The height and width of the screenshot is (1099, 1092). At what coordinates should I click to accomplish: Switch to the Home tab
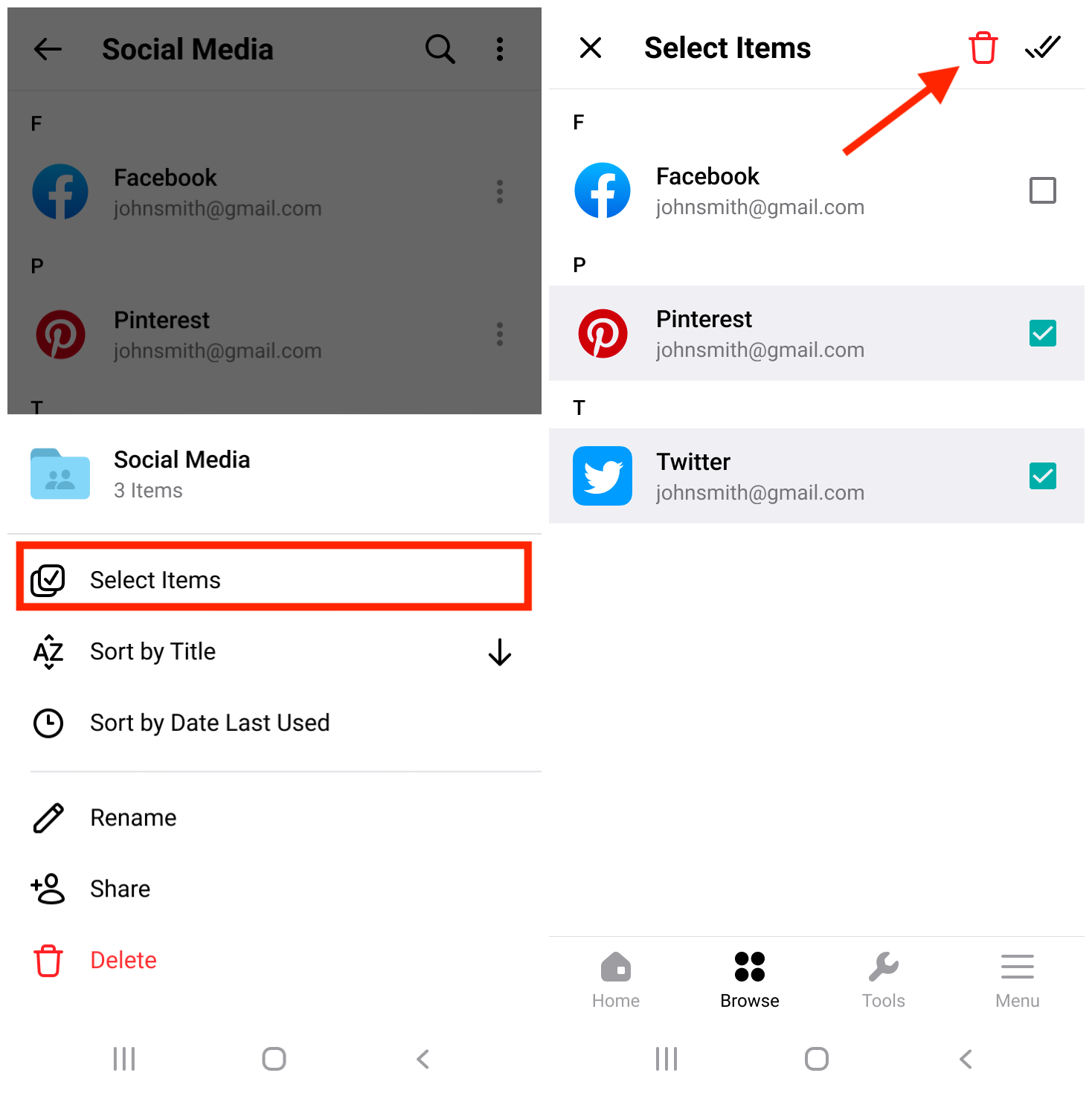(x=616, y=980)
